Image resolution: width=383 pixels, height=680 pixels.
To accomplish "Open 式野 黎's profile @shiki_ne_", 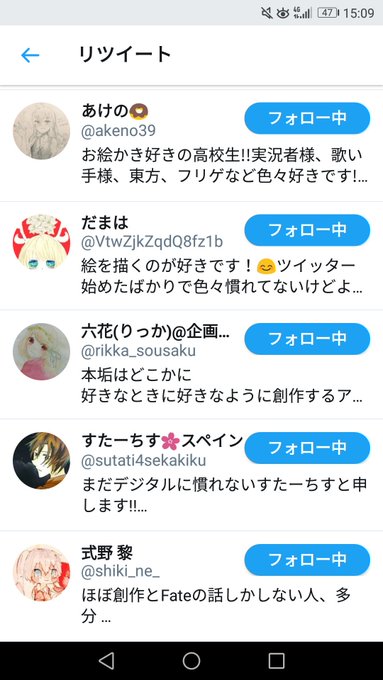I will (x=191, y=586).
